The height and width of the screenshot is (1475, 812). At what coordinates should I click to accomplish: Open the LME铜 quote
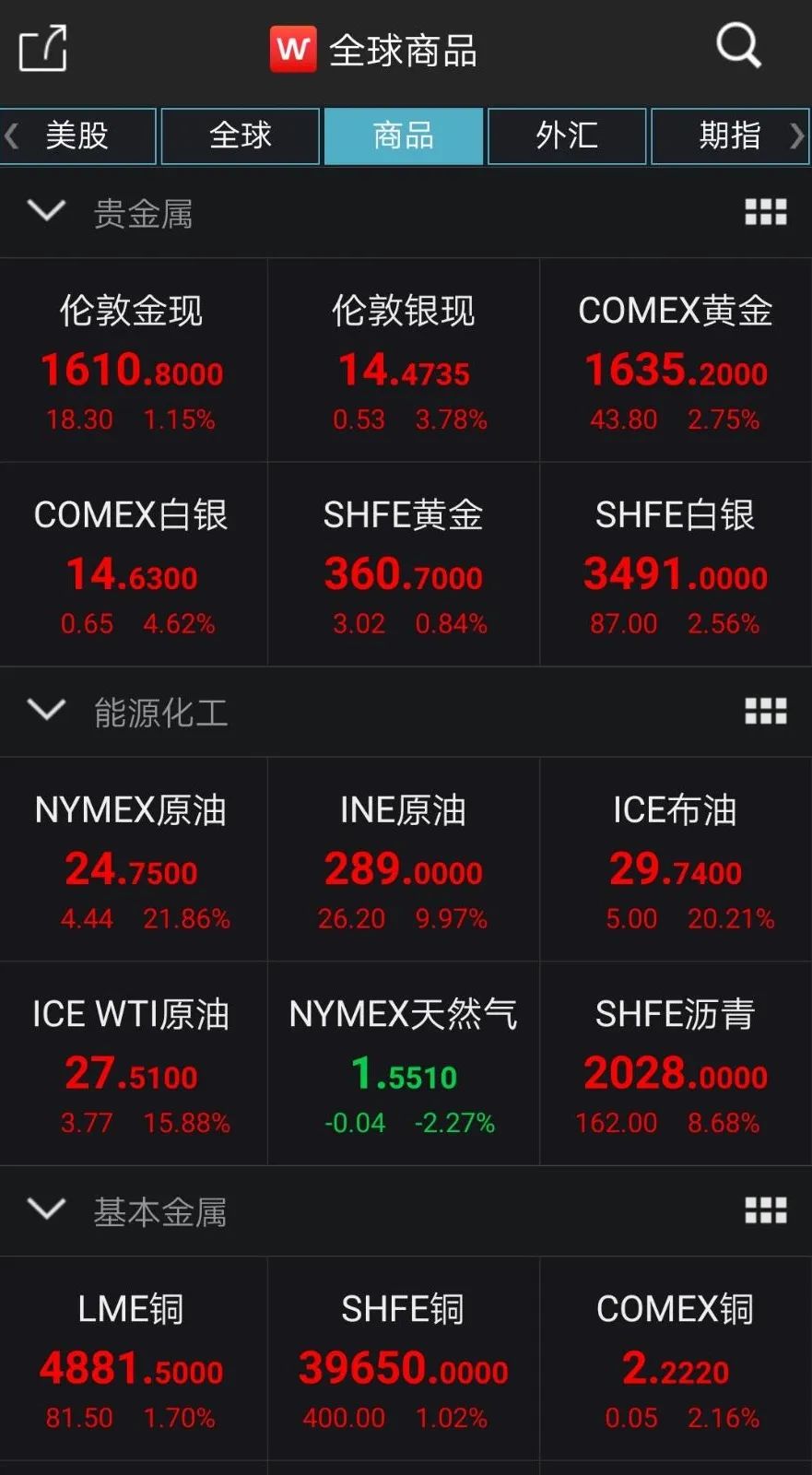tap(132, 1358)
